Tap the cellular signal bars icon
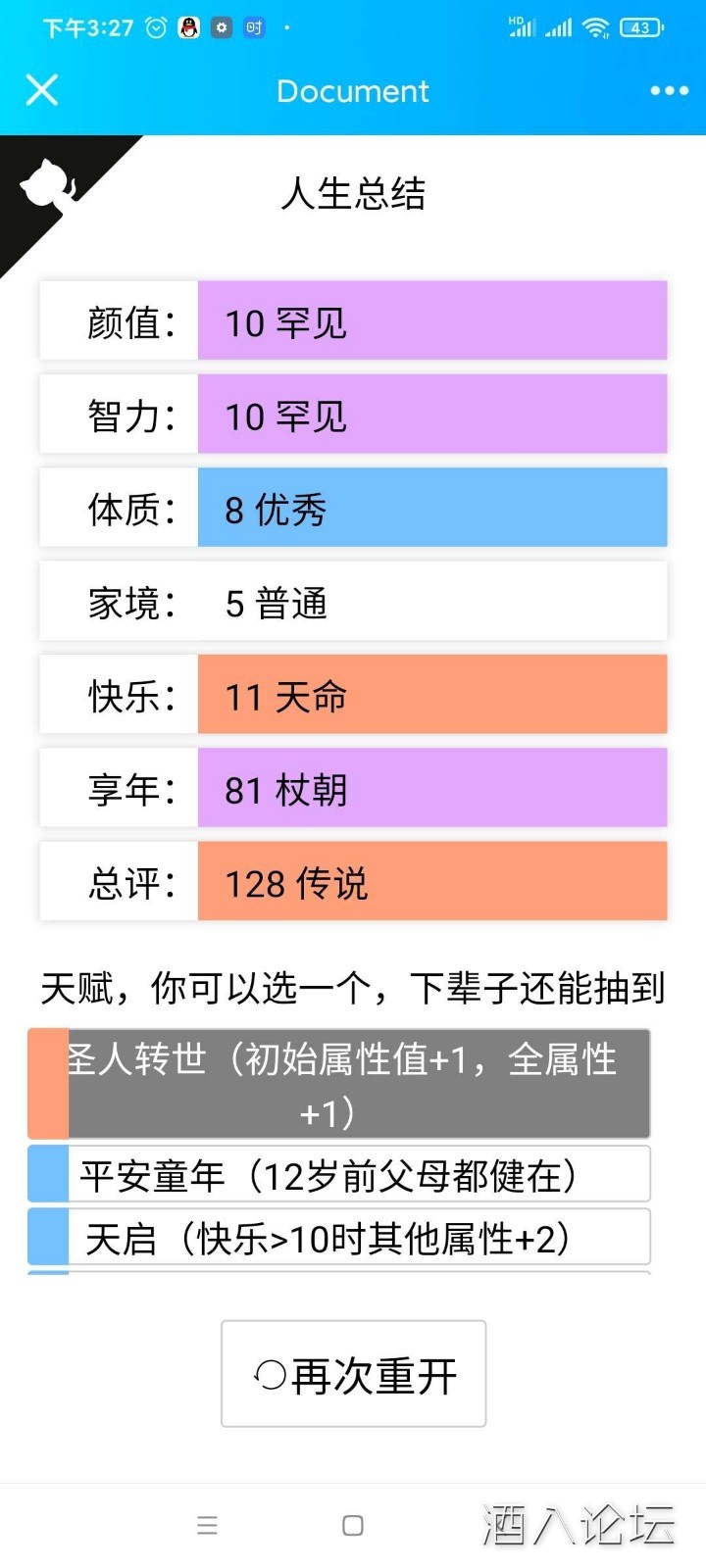The width and height of the screenshot is (706, 1568). coord(557,27)
